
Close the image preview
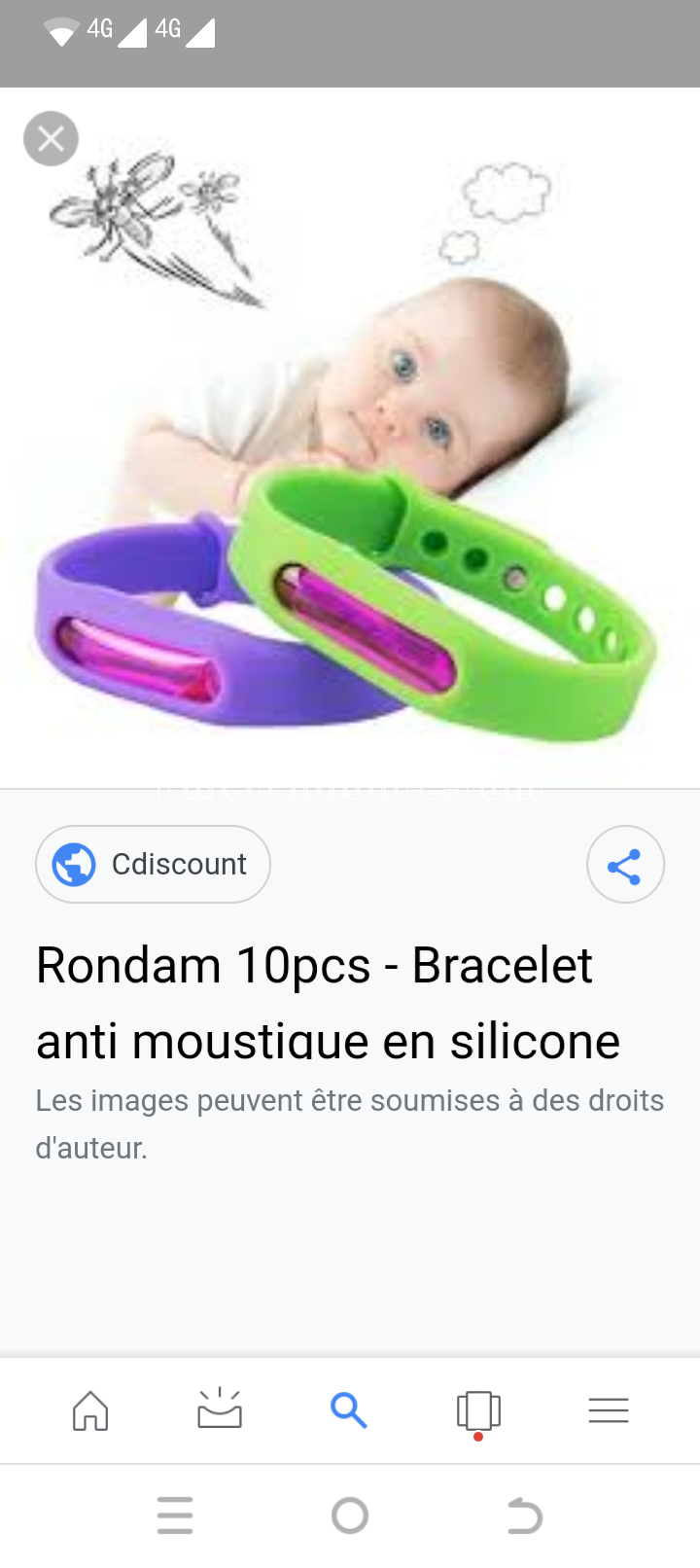pyautogui.click(x=51, y=139)
